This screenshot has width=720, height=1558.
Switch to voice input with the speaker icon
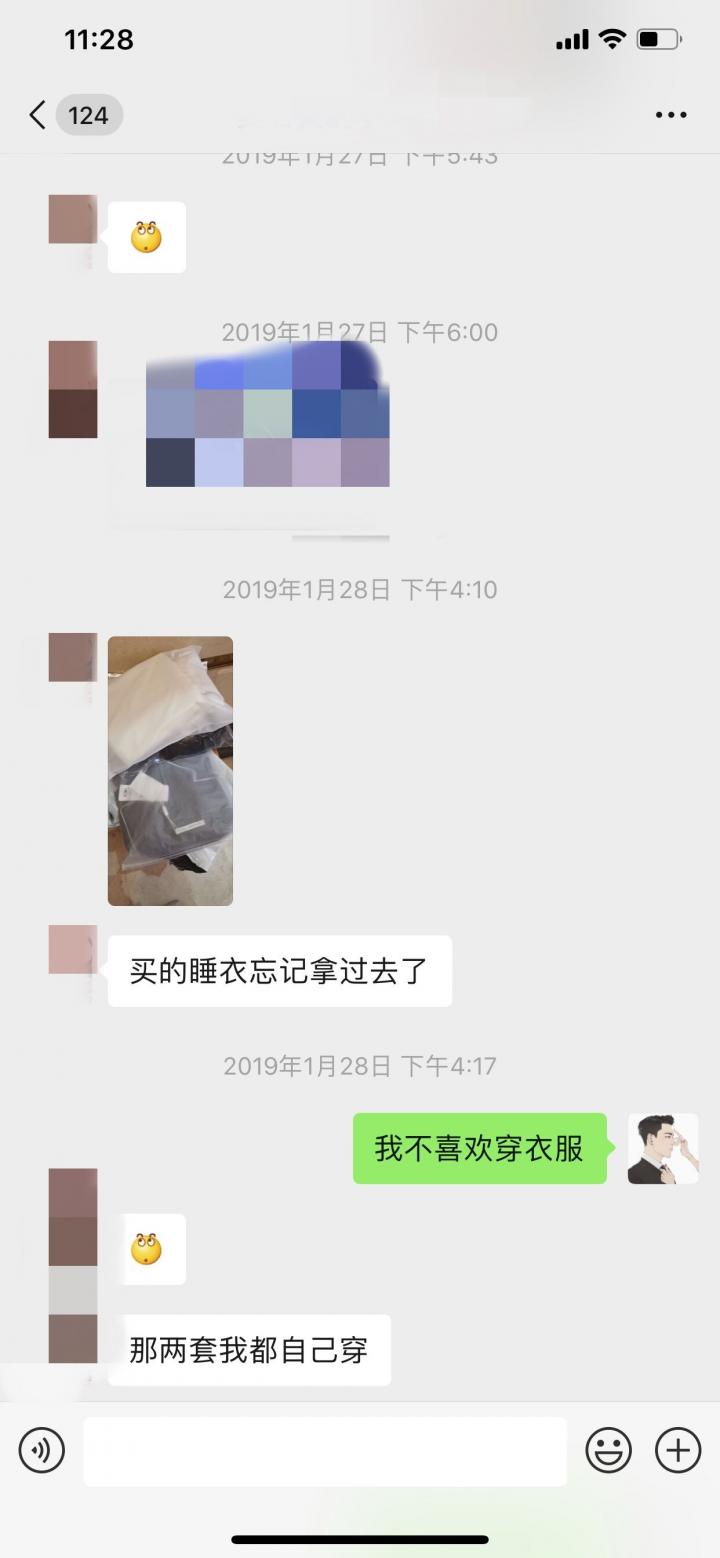click(x=41, y=1449)
